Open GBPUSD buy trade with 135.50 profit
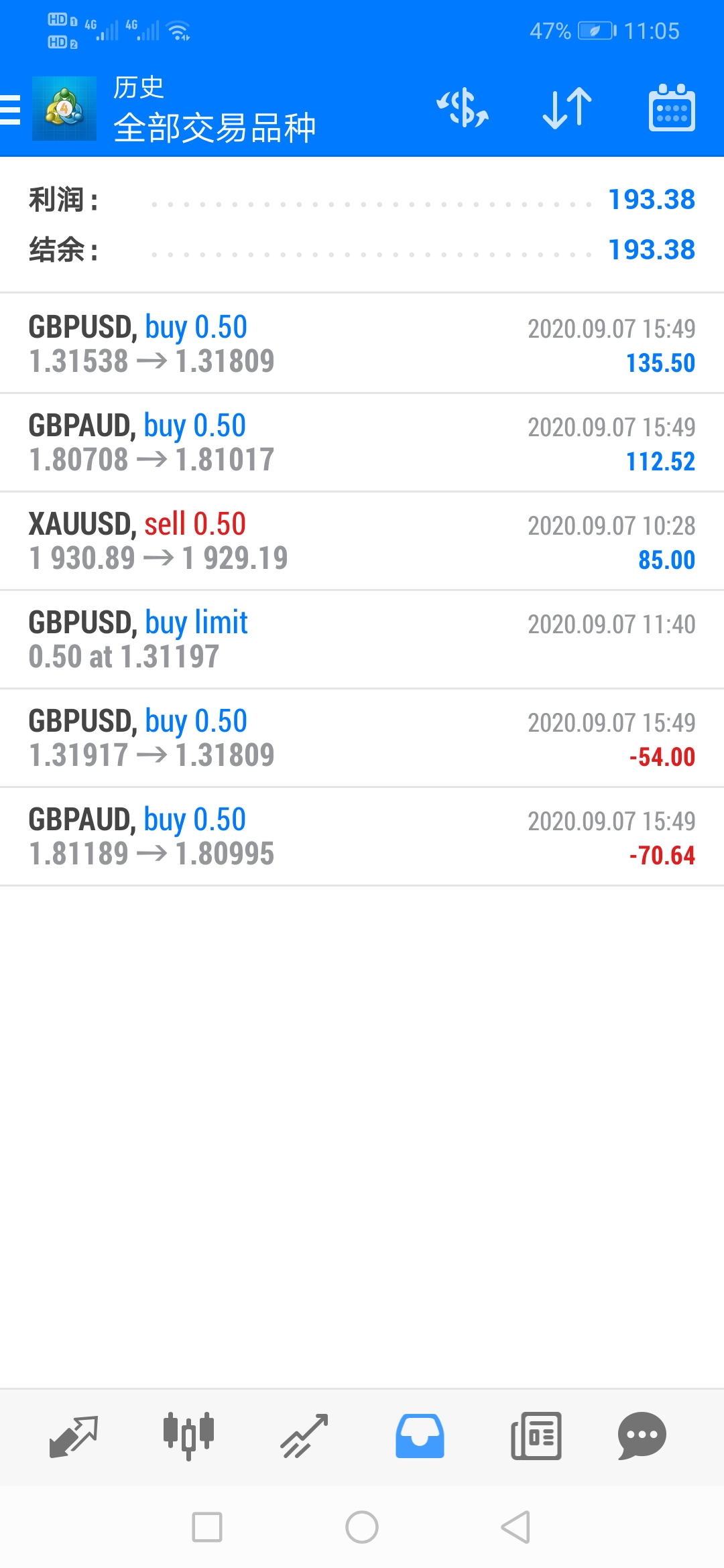724x1568 pixels. [362, 344]
